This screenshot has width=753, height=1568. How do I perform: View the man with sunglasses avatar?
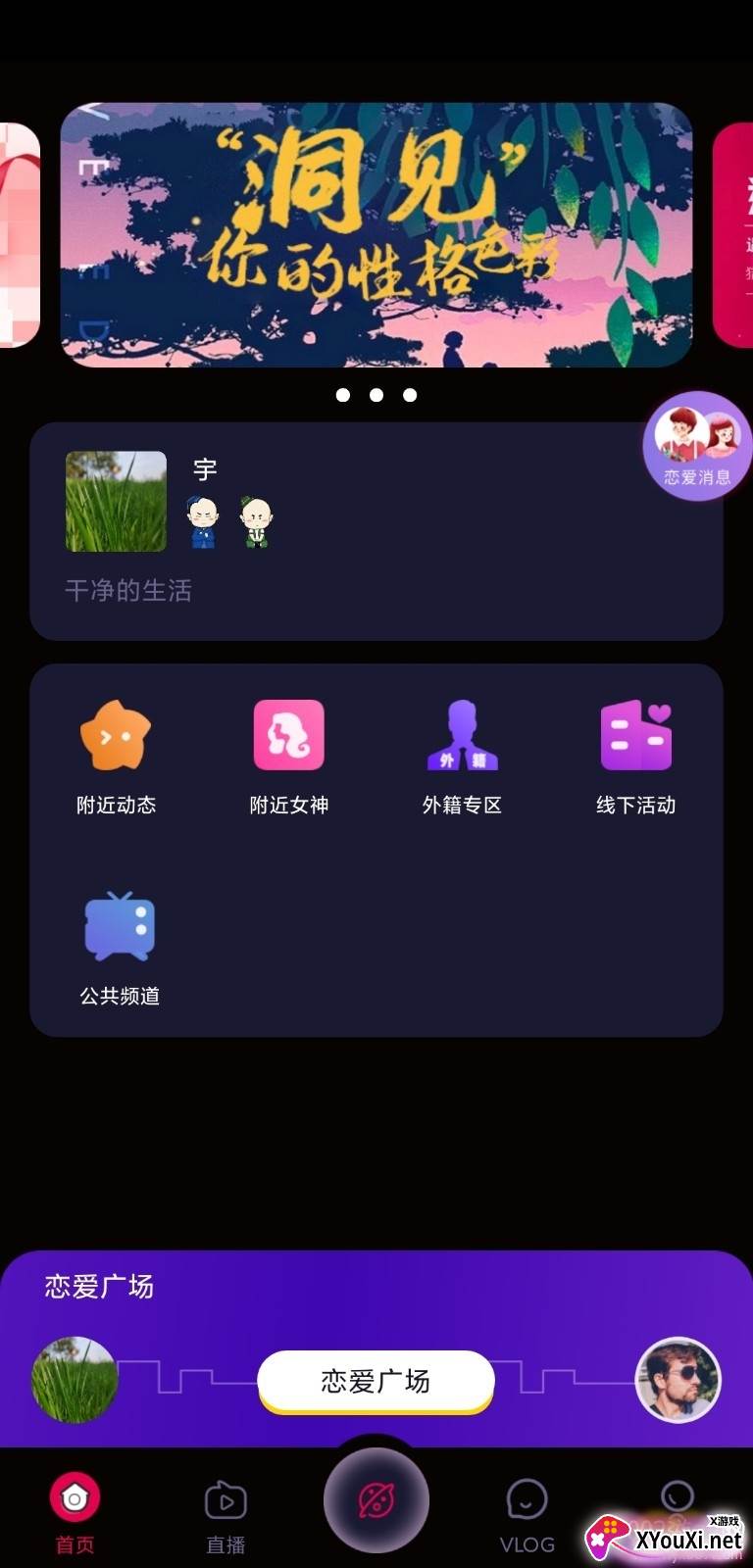coord(678,1380)
